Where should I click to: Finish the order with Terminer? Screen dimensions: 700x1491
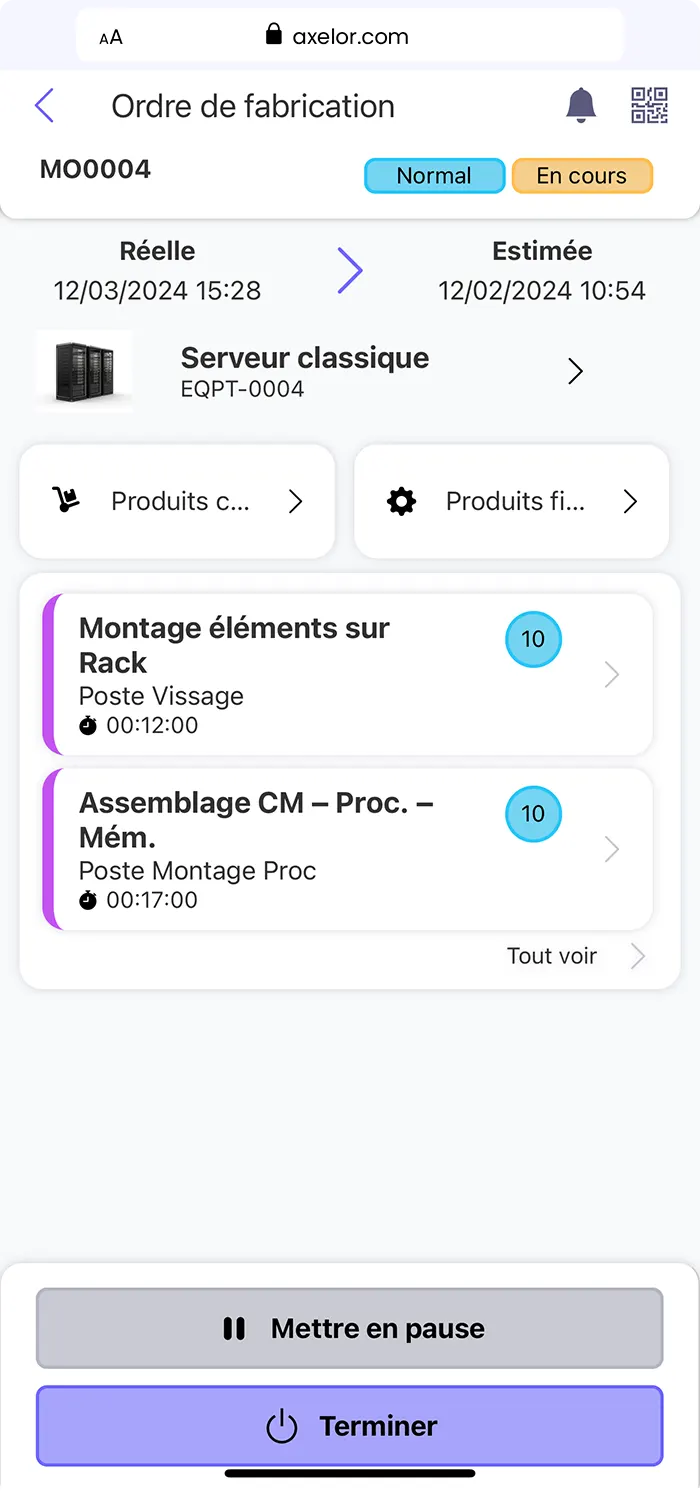click(x=350, y=1425)
